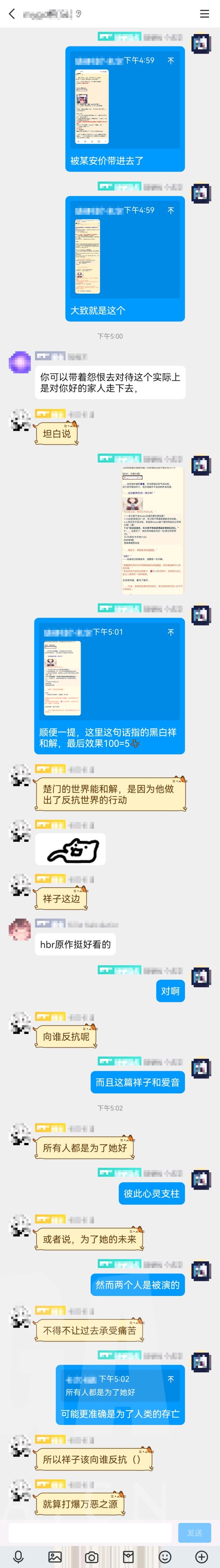Viewport: 220px width, 1568px height.
Task: Open the photo gallery picker
Action: click(55, 1556)
